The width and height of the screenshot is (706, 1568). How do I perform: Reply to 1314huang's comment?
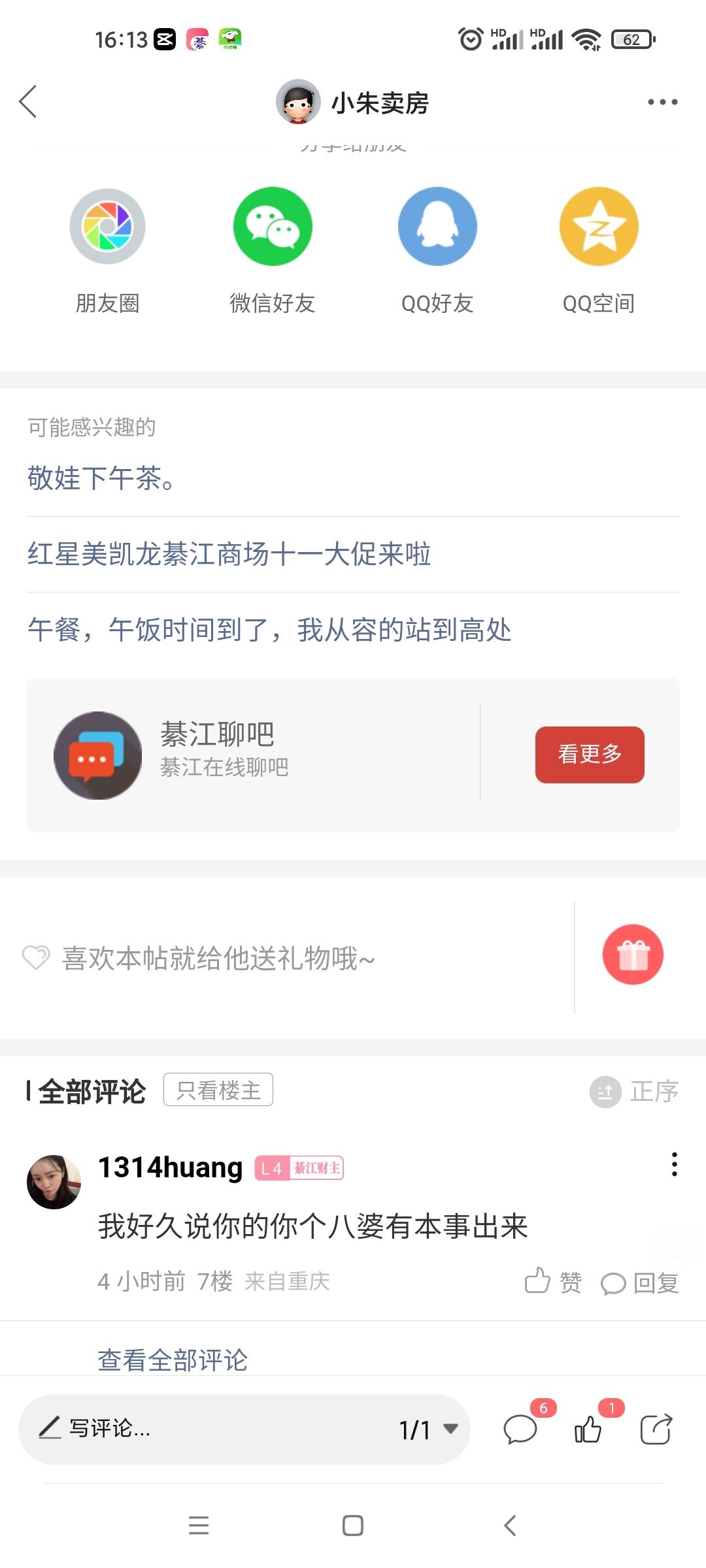pyautogui.click(x=640, y=1283)
